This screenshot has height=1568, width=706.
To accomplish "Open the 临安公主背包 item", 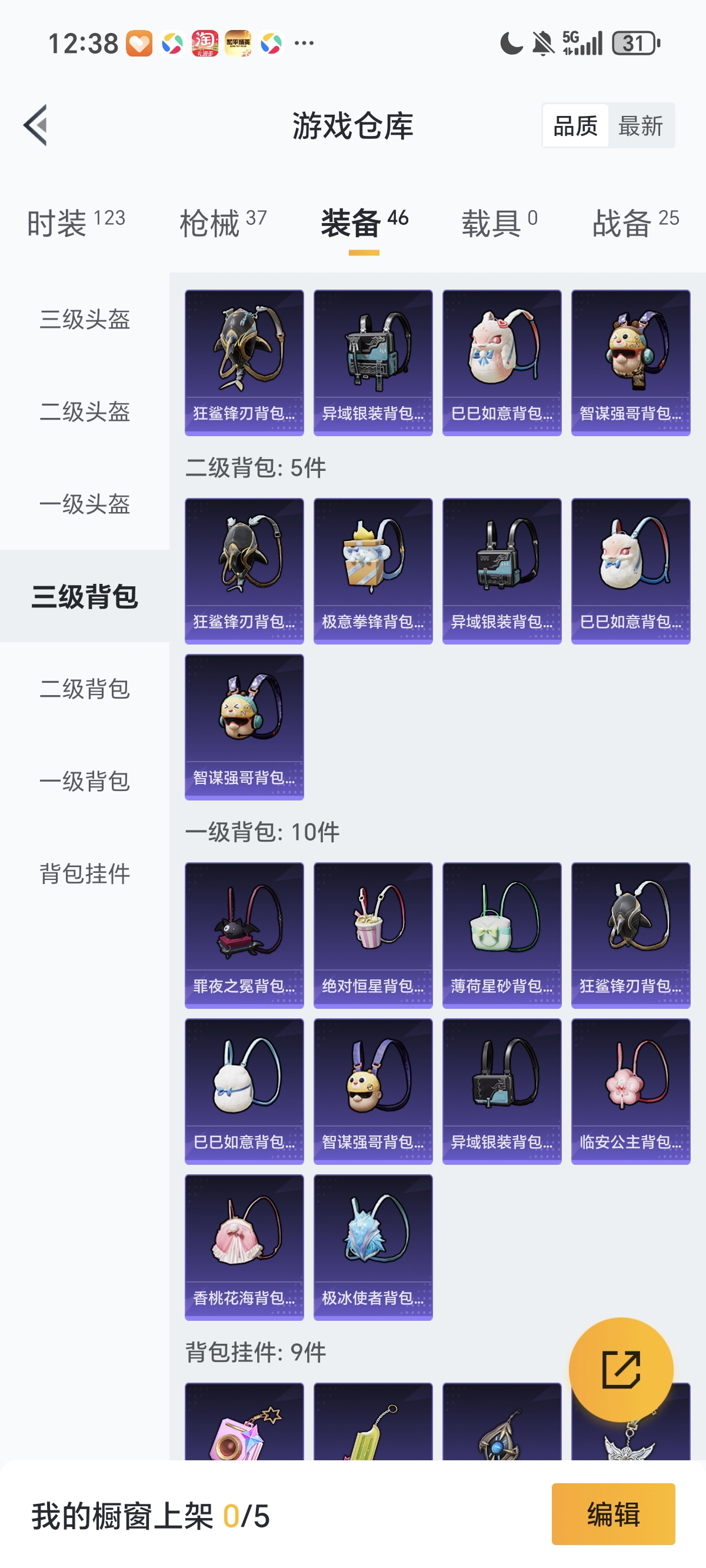I will [631, 1091].
